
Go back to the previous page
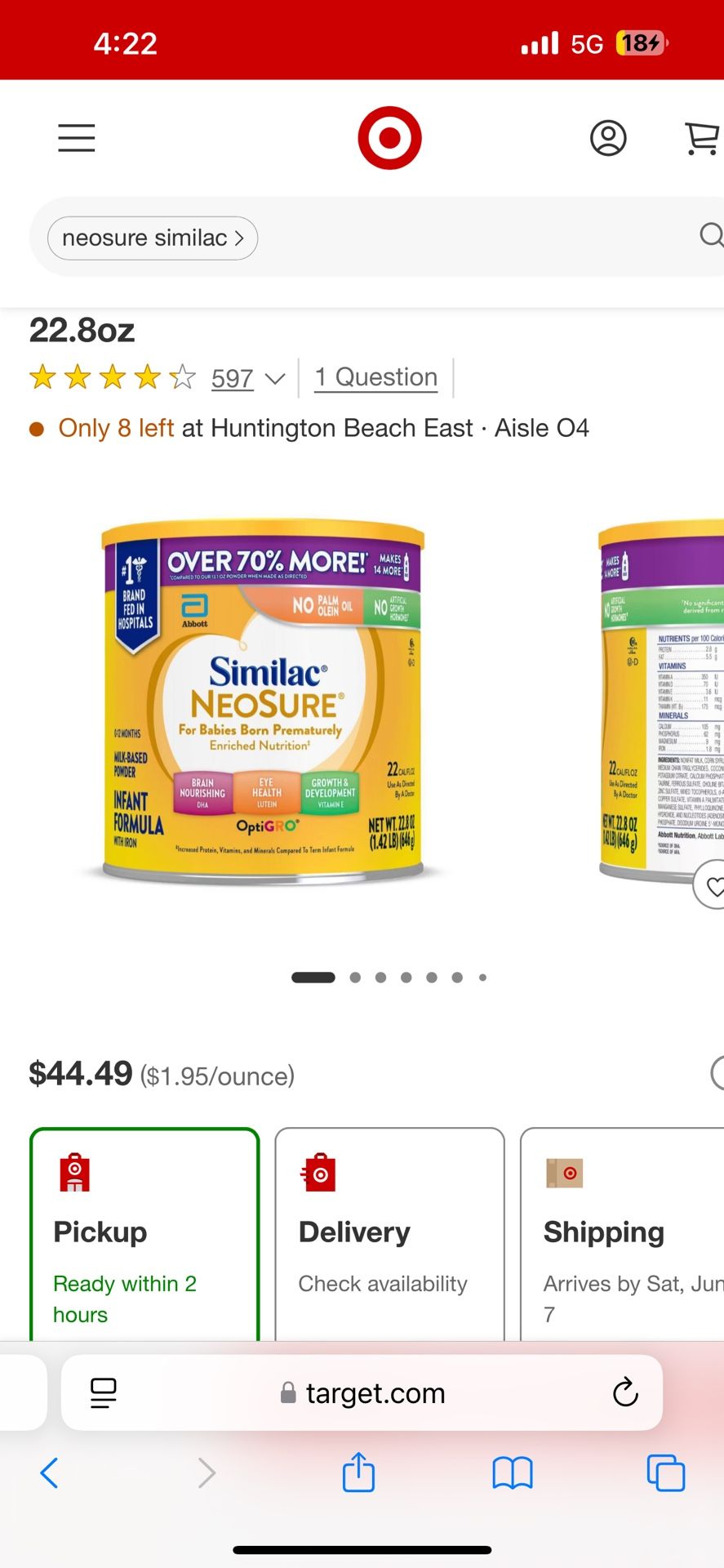point(49,1472)
